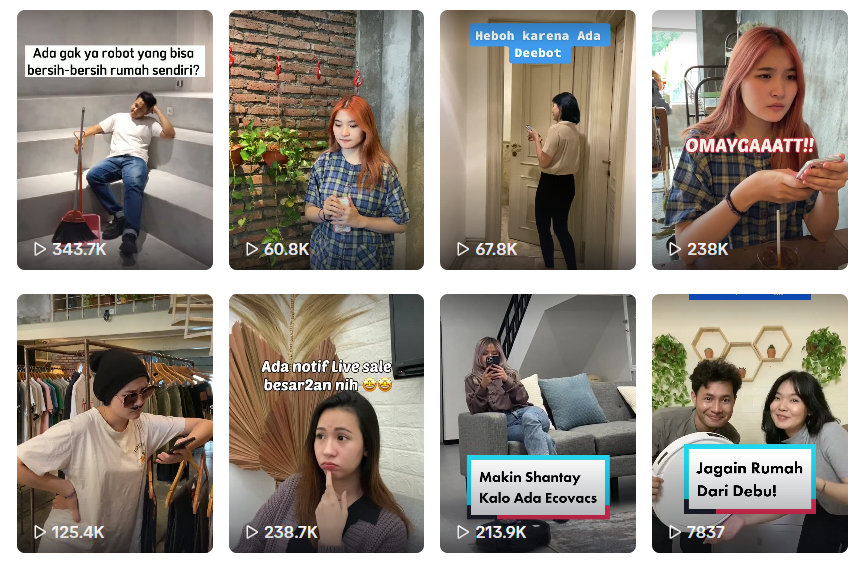
Task: Open the video with 125.4K views
Action: coord(115,423)
